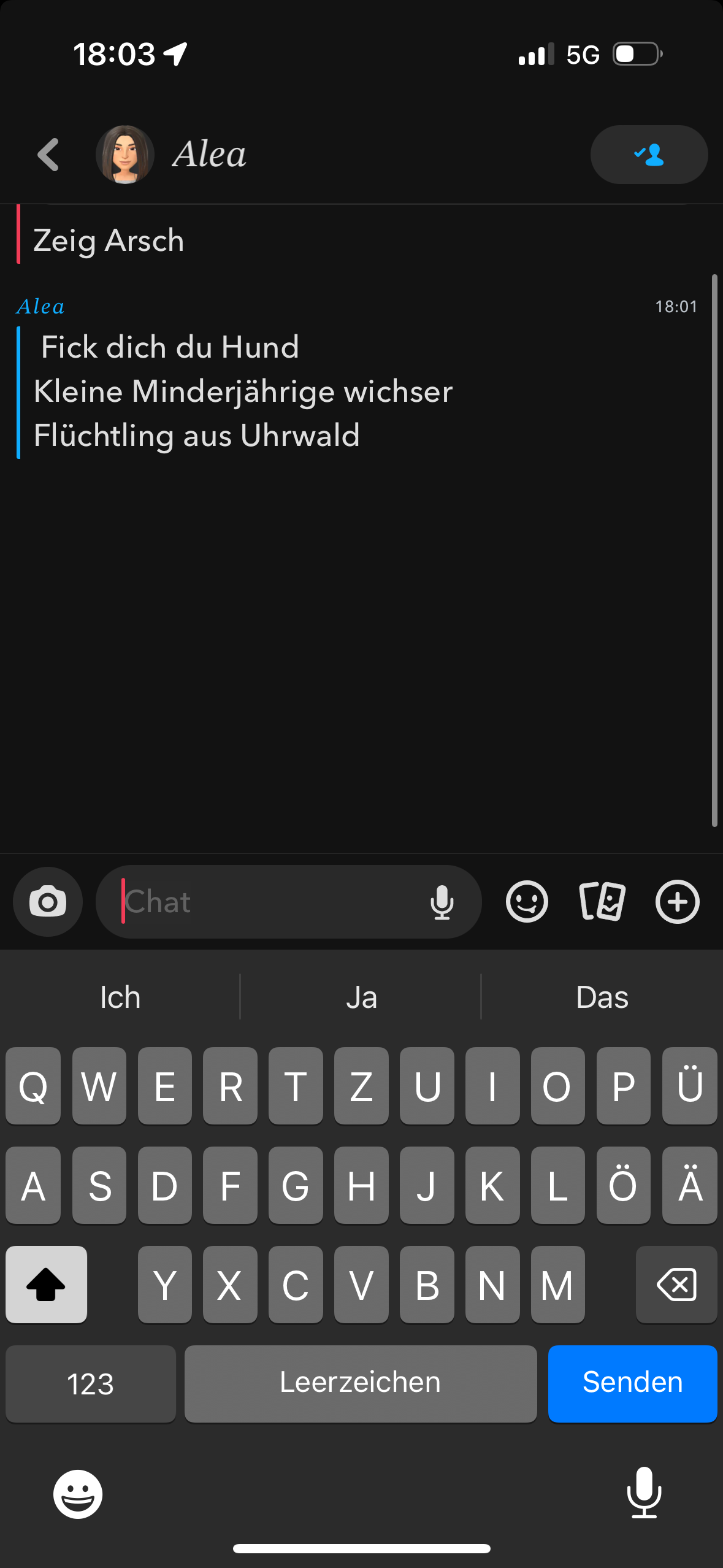Switch the keyboard to 123 numbers
The image size is (723, 1568).
coord(91,1383)
